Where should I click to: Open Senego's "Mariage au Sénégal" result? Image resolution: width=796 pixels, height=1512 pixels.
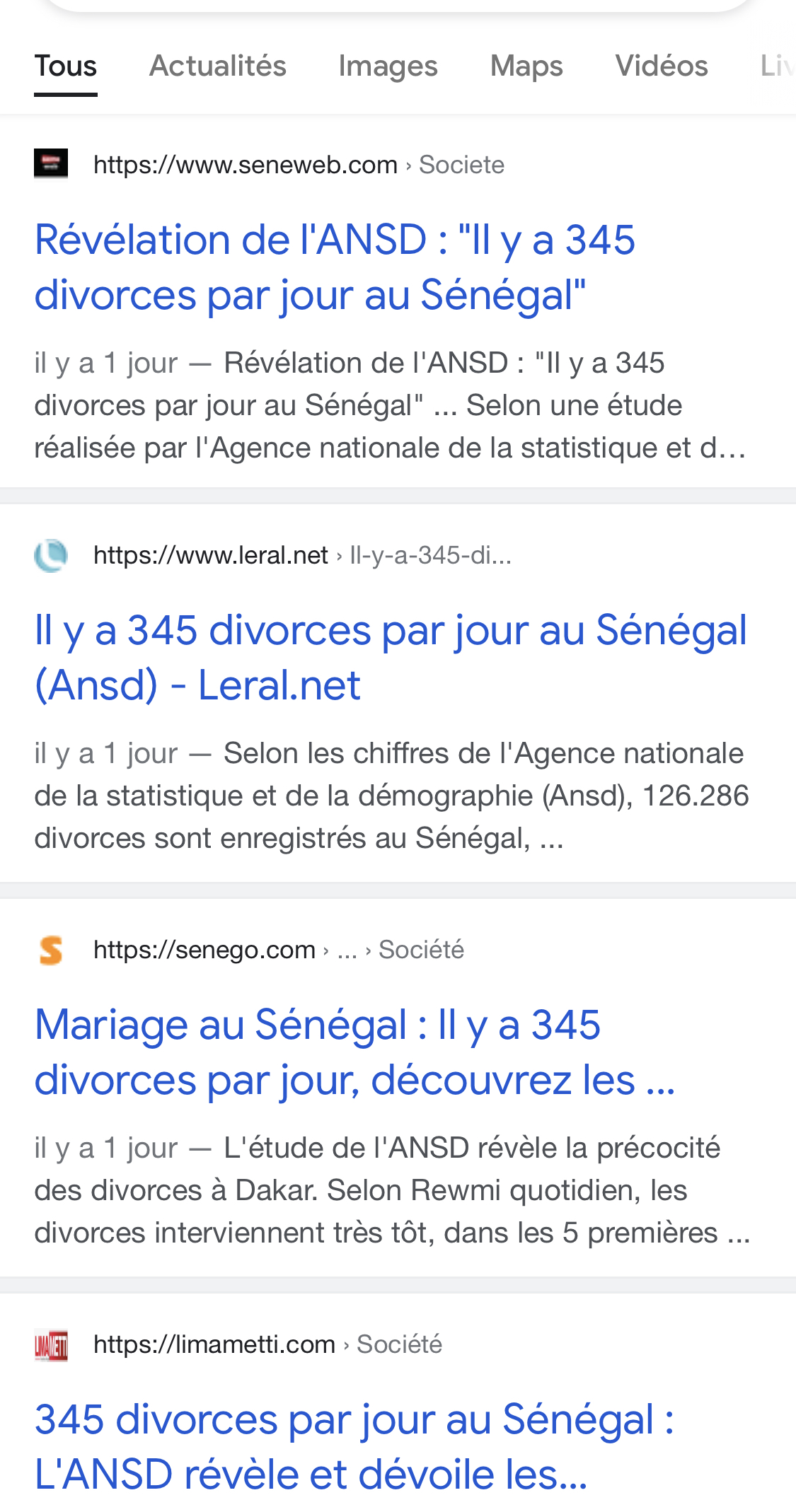coord(354,1052)
